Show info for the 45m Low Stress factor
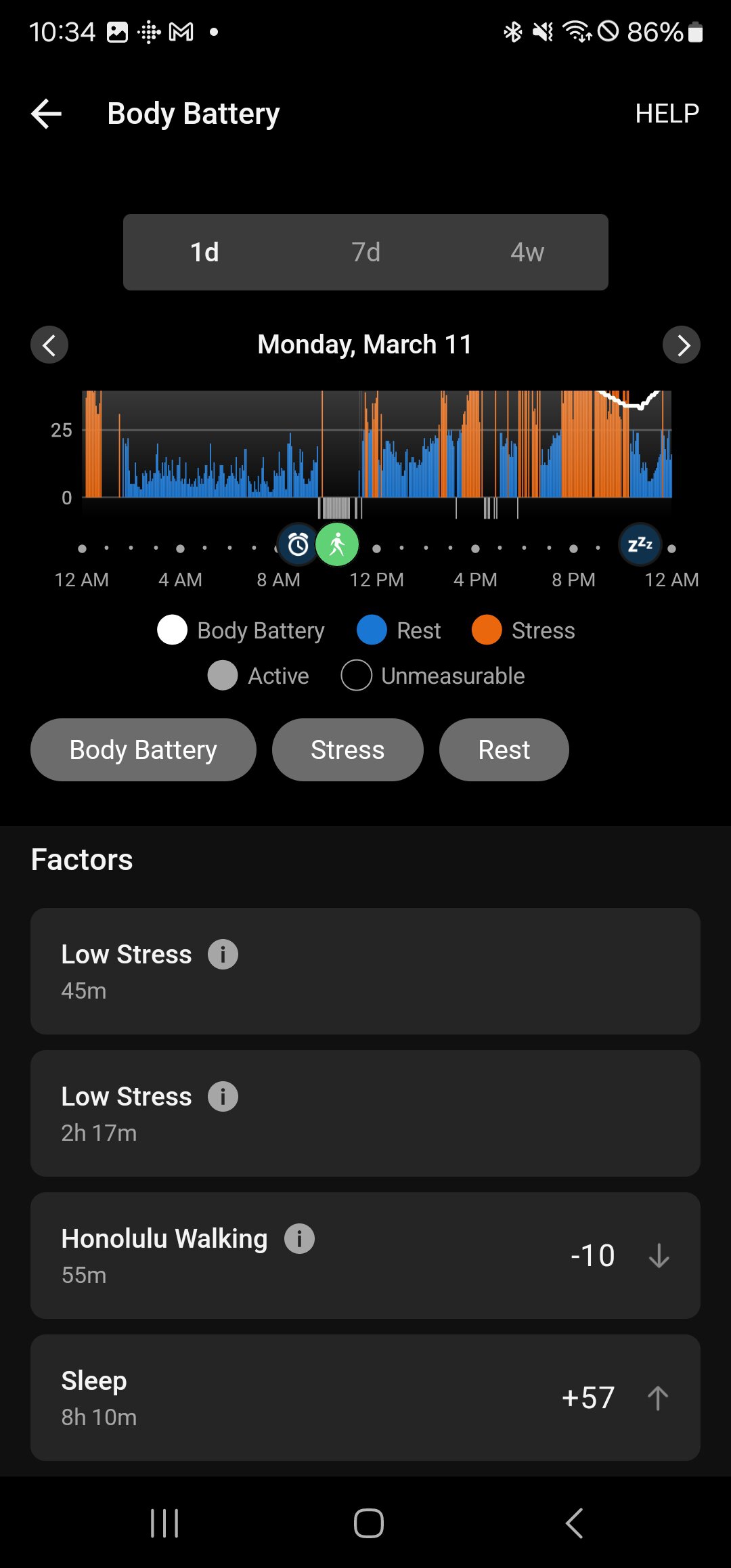This screenshot has width=731, height=1568. 223,955
